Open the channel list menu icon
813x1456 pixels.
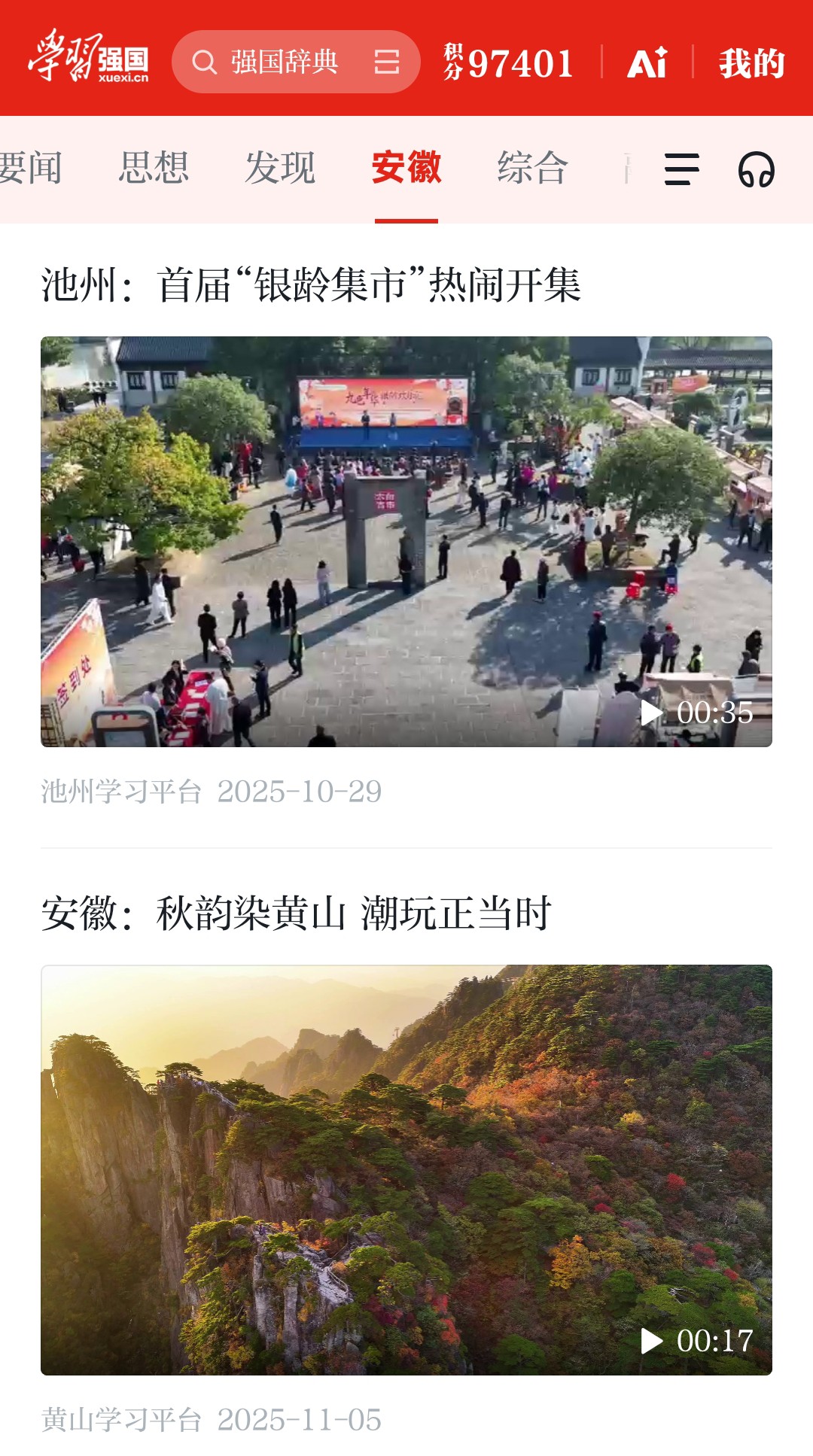tap(681, 169)
